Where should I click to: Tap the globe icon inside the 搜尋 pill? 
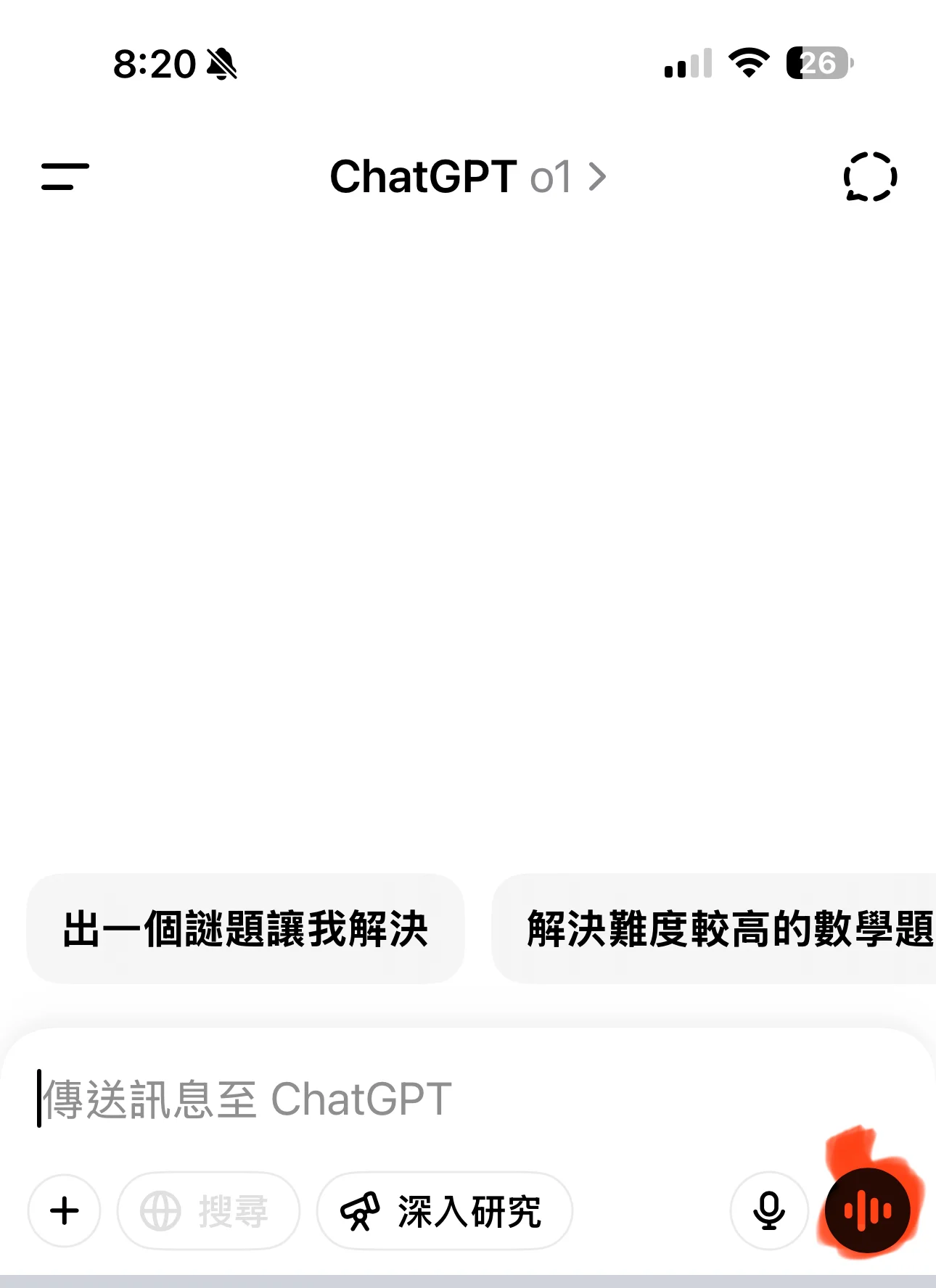point(163,1210)
